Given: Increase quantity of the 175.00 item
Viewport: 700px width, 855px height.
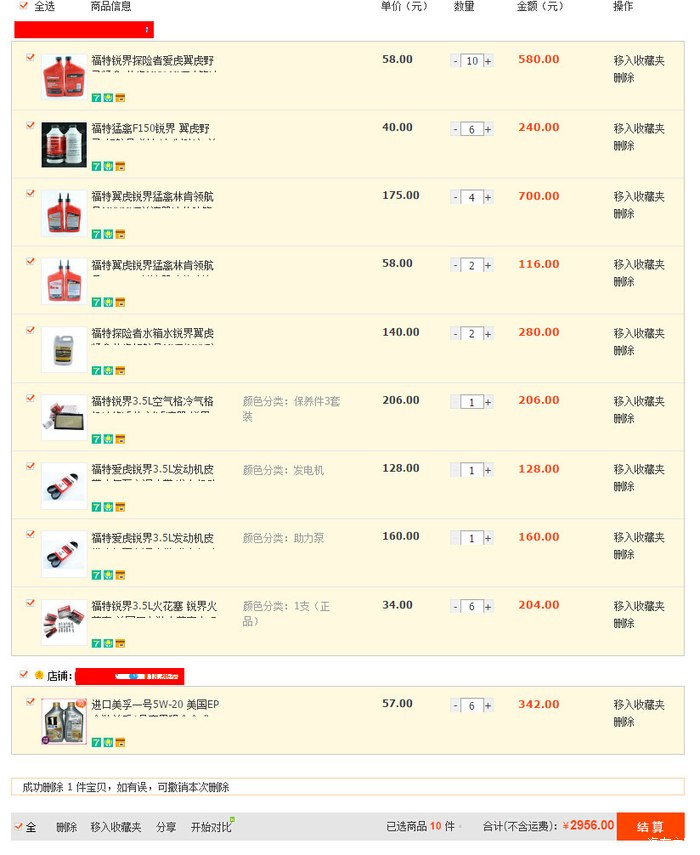Looking at the screenshot, I should tap(488, 198).
